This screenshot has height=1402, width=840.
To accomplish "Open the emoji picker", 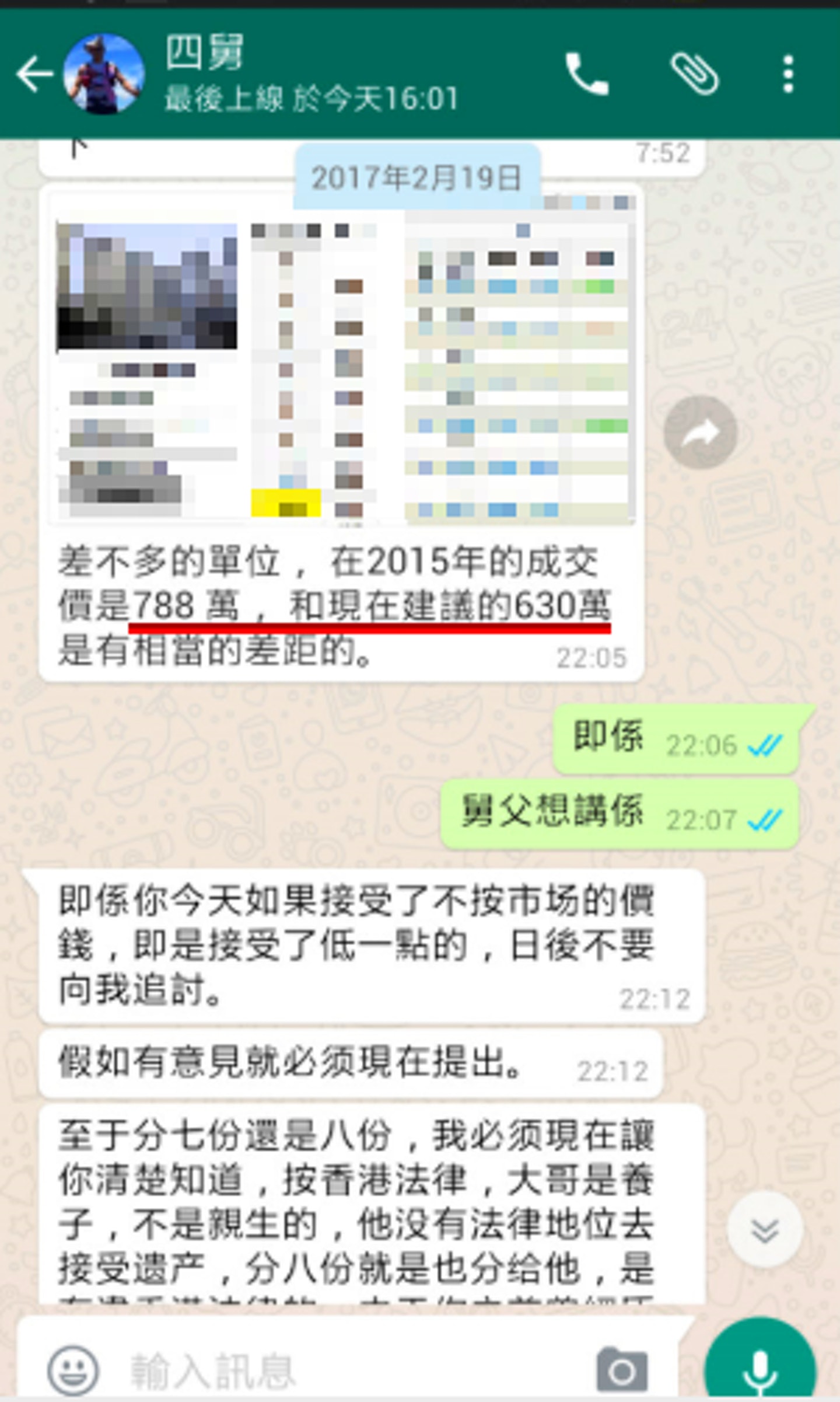I will [73, 1369].
